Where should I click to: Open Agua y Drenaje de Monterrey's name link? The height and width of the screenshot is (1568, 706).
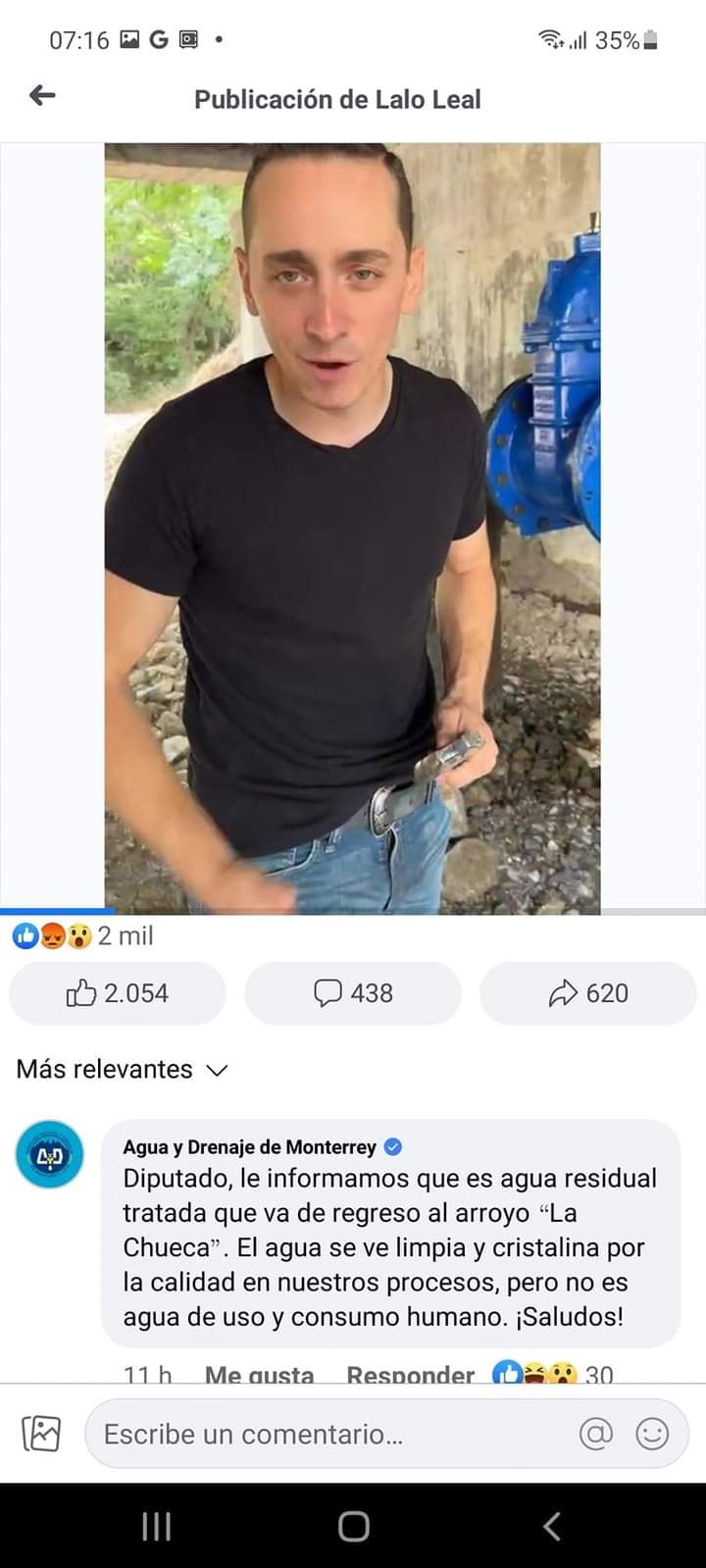coord(249,1146)
